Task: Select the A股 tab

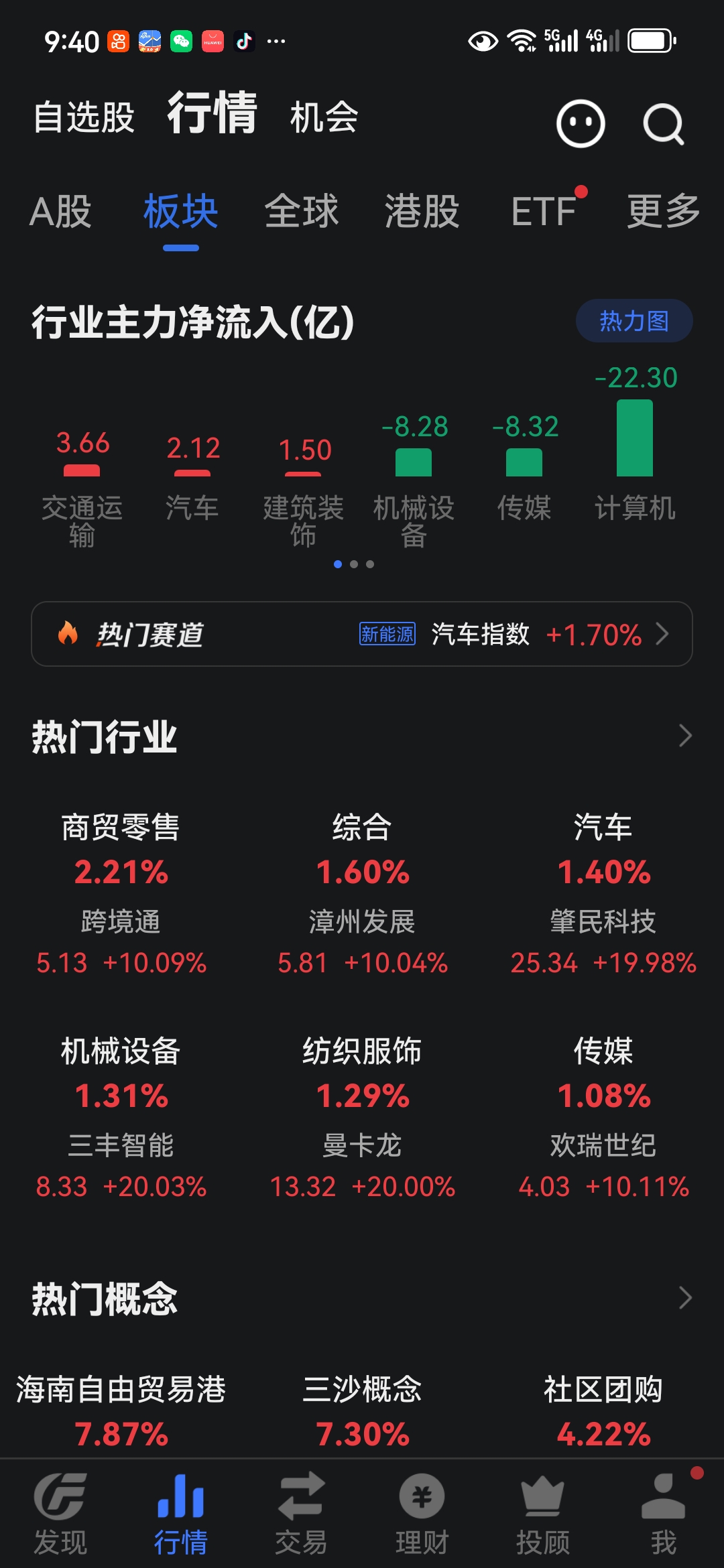Action: (x=60, y=212)
